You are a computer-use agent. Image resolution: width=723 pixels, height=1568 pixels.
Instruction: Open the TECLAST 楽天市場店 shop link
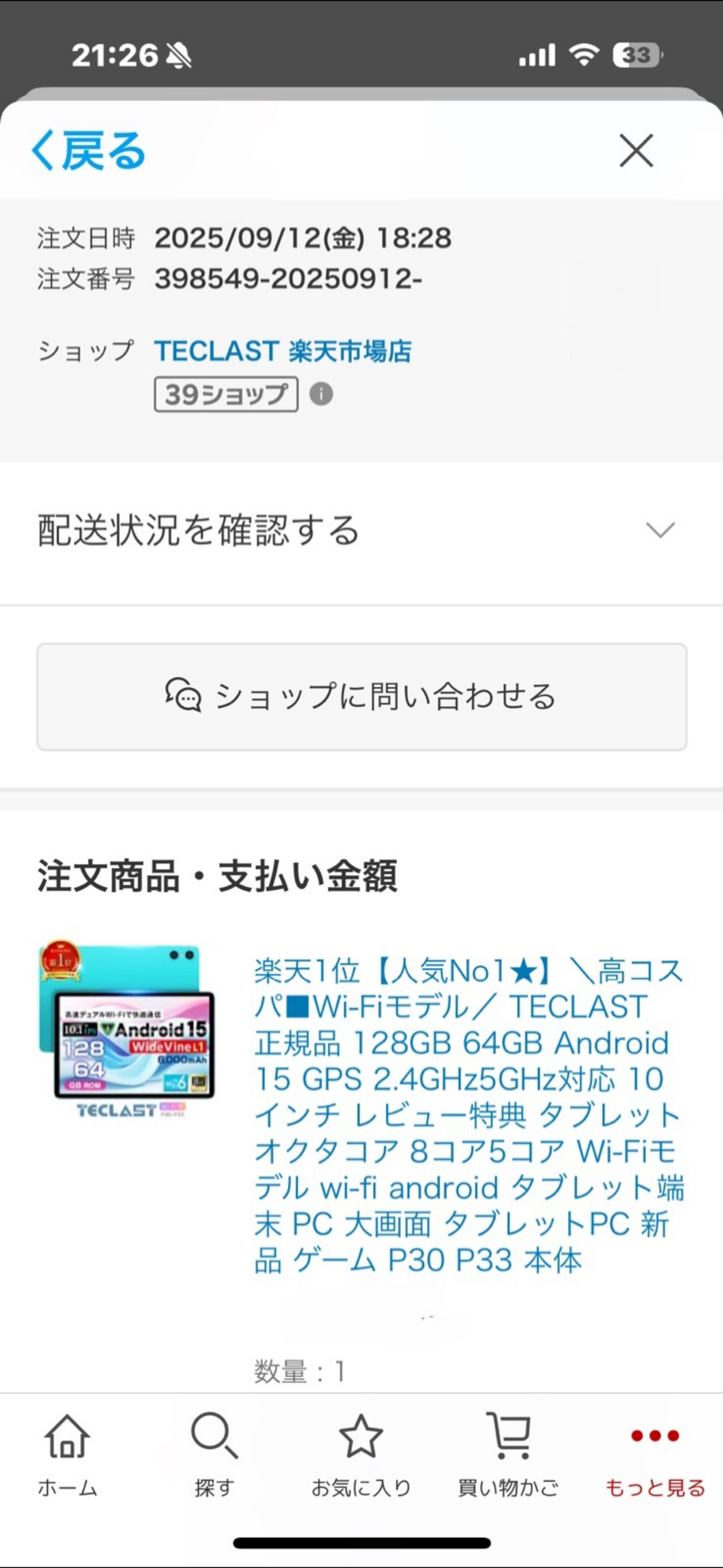coord(283,351)
